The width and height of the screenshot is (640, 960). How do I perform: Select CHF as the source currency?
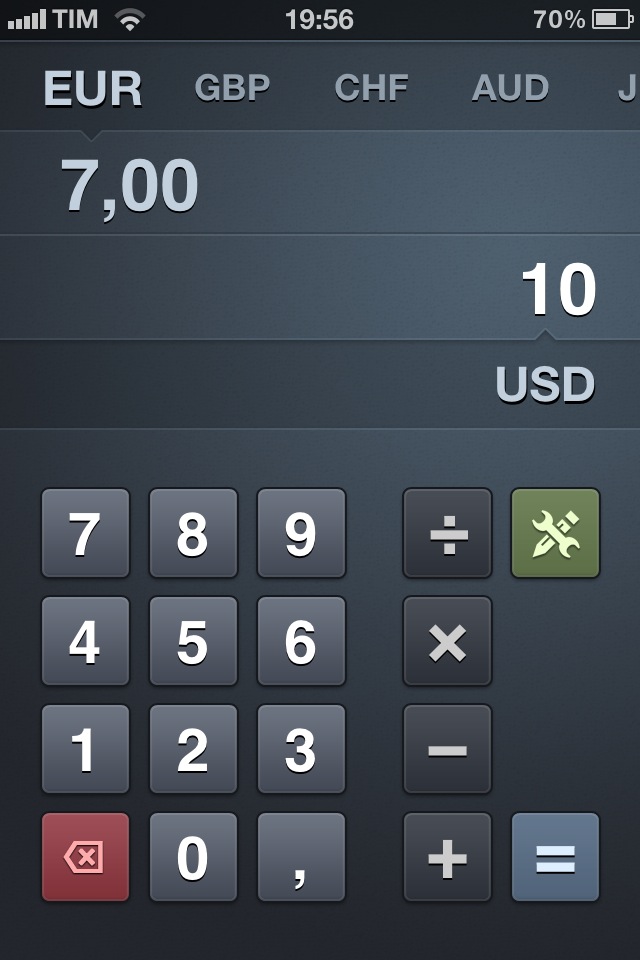click(x=371, y=88)
